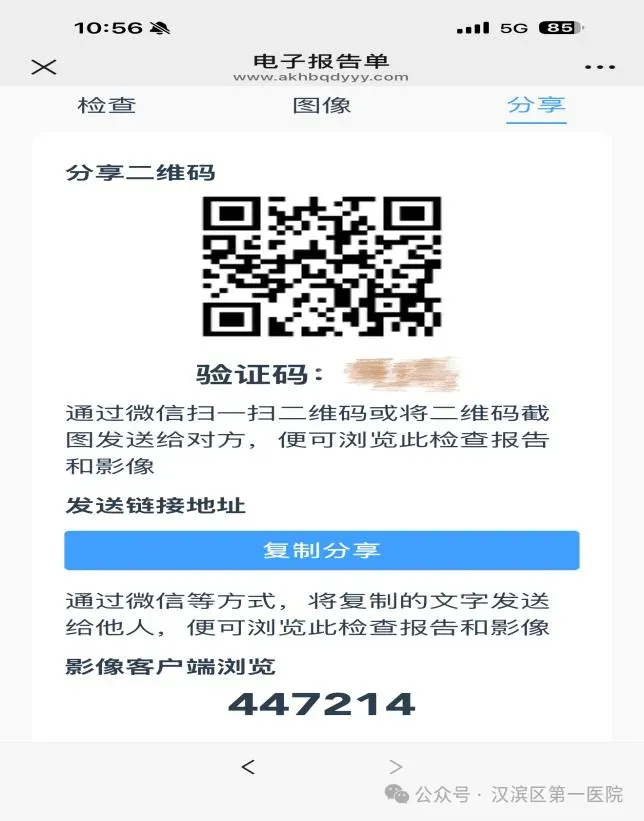The height and width of the screenshot is (821, 644).
Task: Tap the 复制分享 button
Action: [322, 551]
